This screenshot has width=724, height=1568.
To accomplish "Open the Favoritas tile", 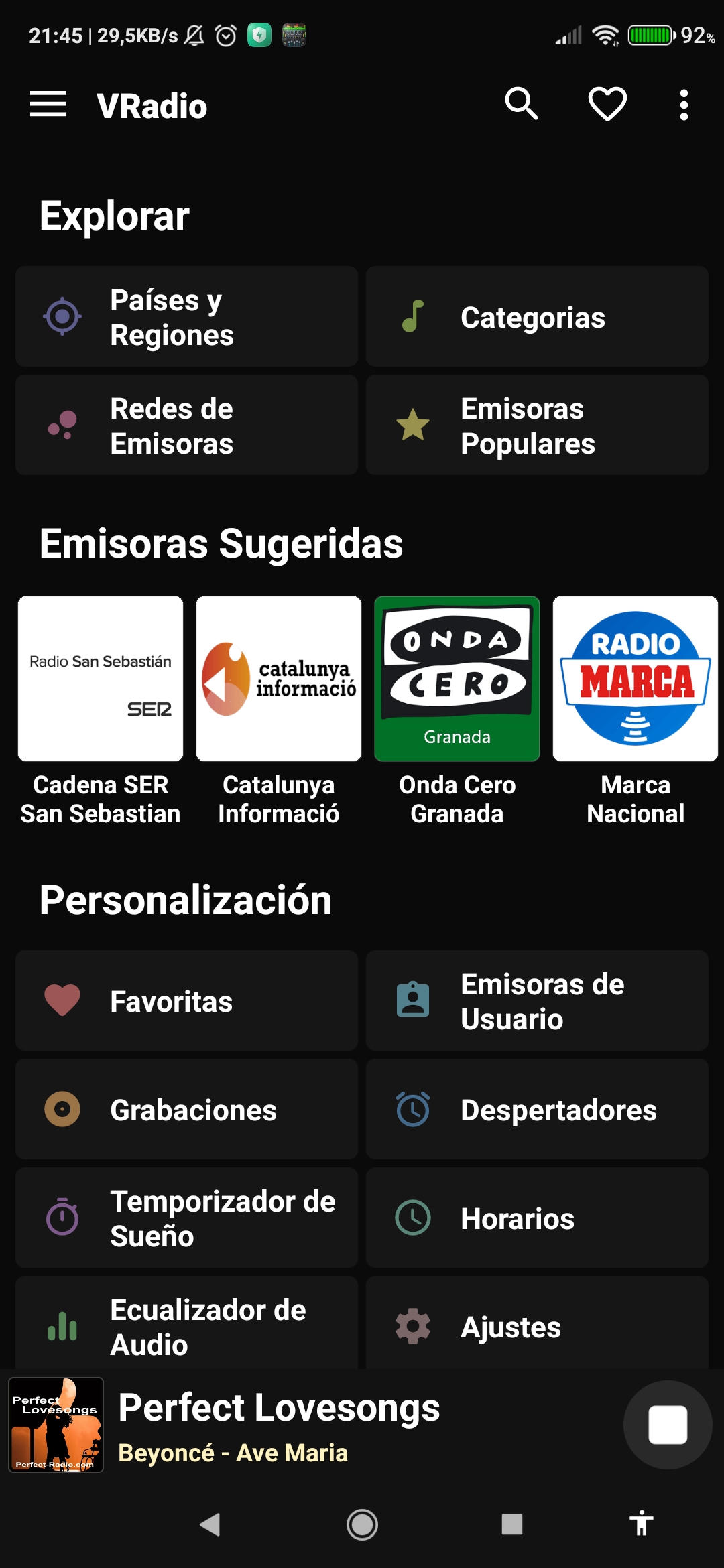I will (186, 1000).
